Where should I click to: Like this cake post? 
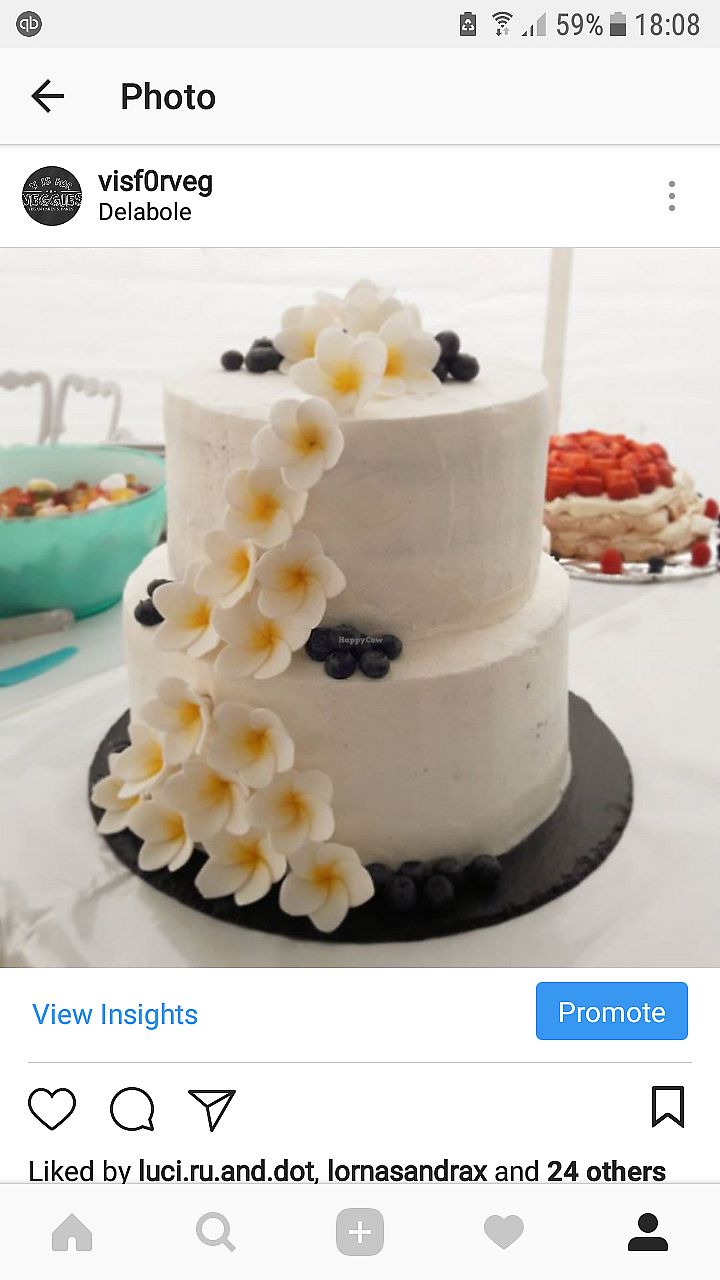pos(52,1109)
